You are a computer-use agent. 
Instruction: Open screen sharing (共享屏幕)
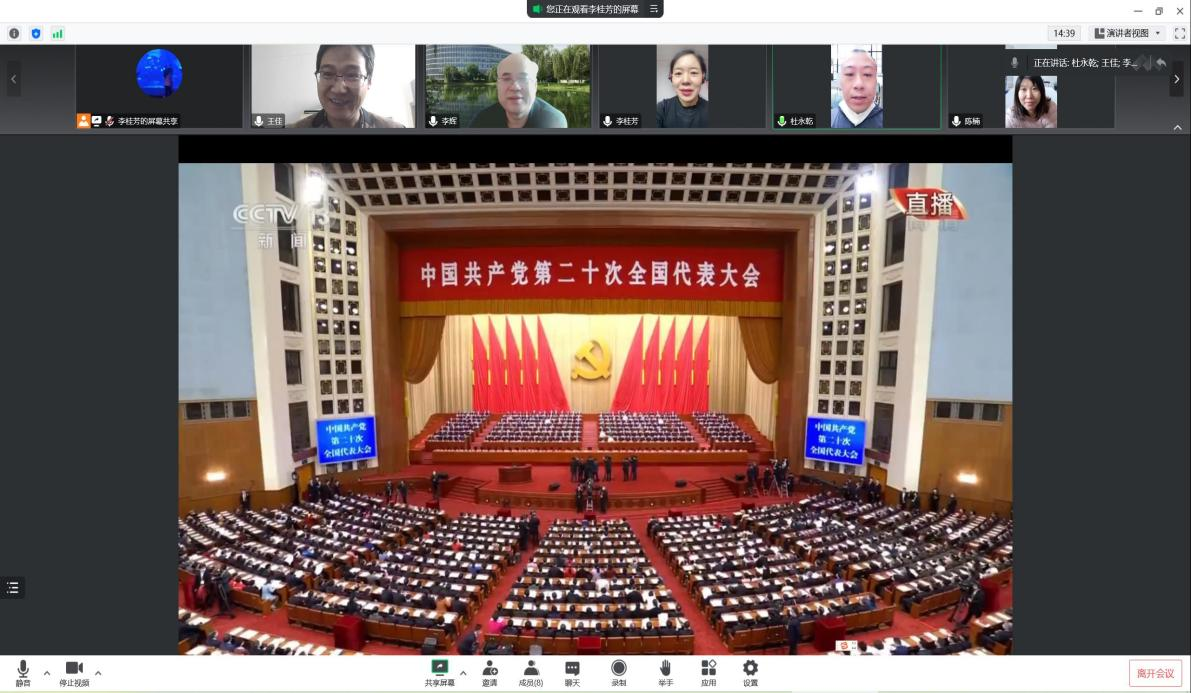tap(439, 672)
